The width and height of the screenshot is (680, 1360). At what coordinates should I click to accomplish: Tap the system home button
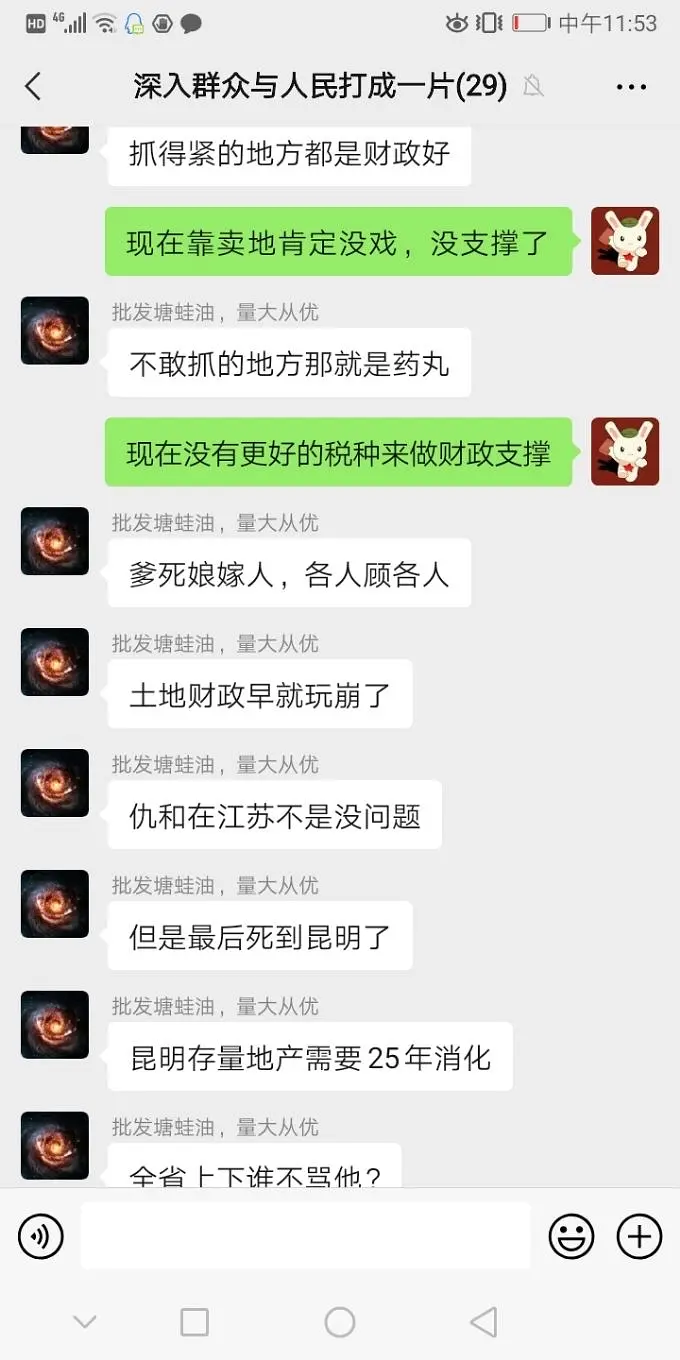(x=340, y=1322)
